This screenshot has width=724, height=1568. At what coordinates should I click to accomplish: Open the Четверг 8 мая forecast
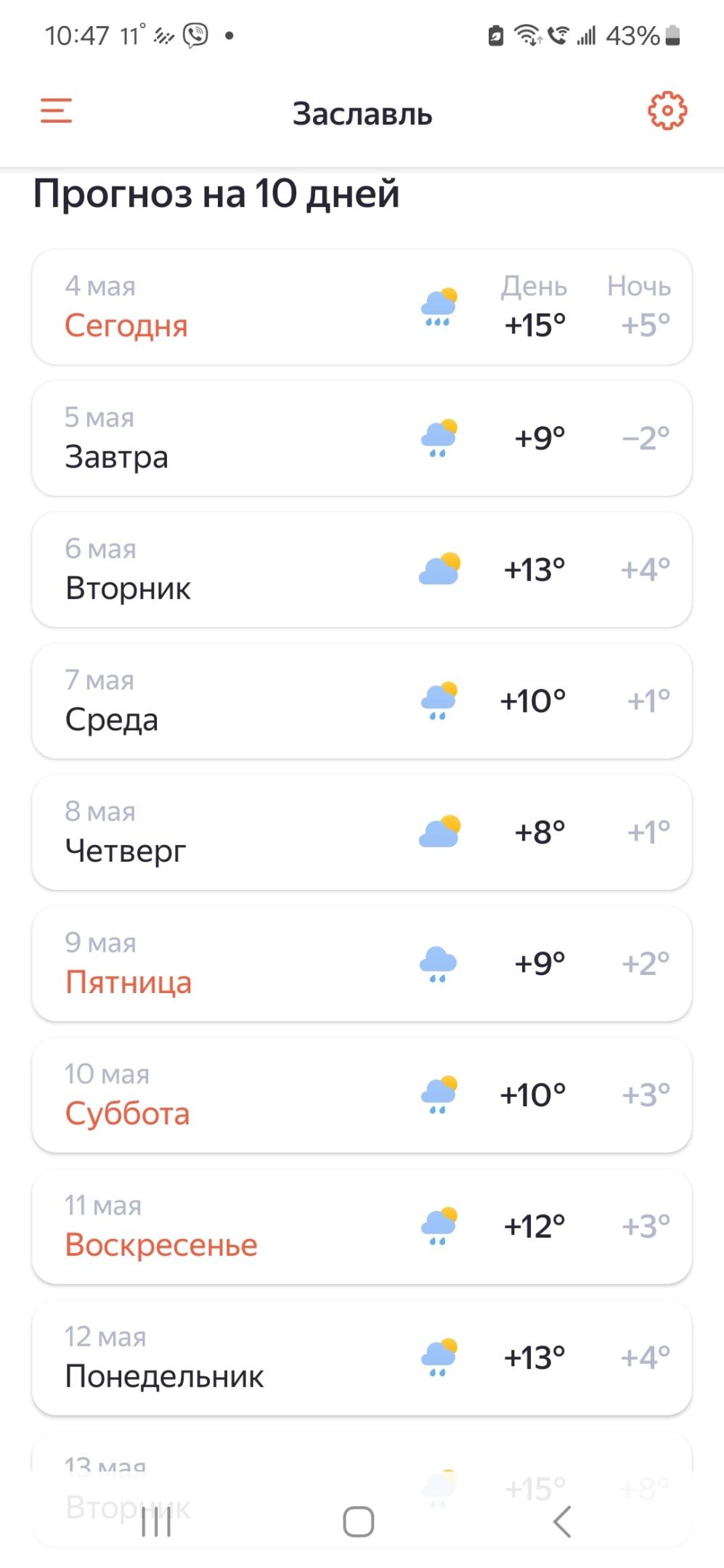pyautogui.click(x=362, y=833)
